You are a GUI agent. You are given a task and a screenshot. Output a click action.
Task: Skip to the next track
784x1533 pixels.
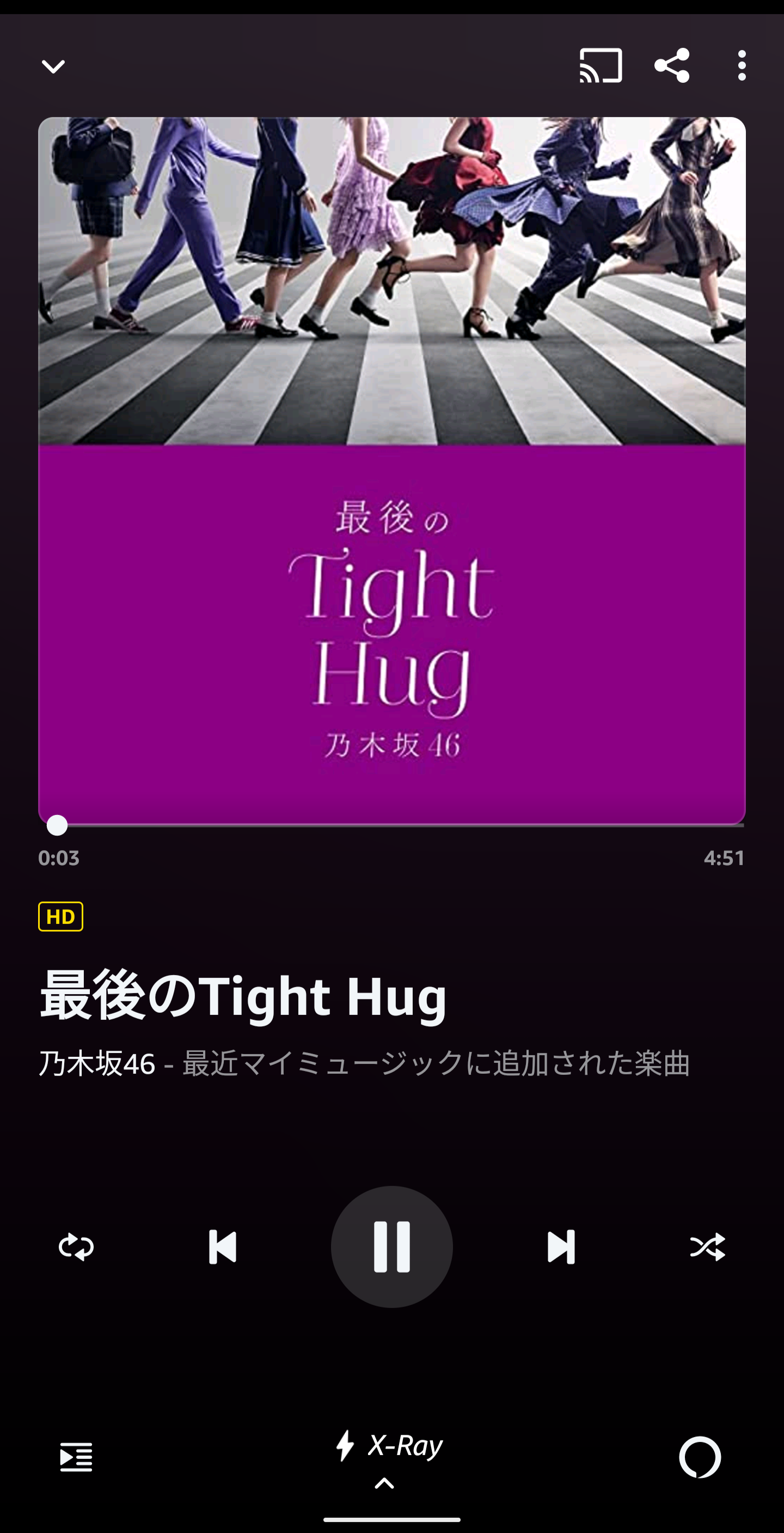click(561, 1246)
